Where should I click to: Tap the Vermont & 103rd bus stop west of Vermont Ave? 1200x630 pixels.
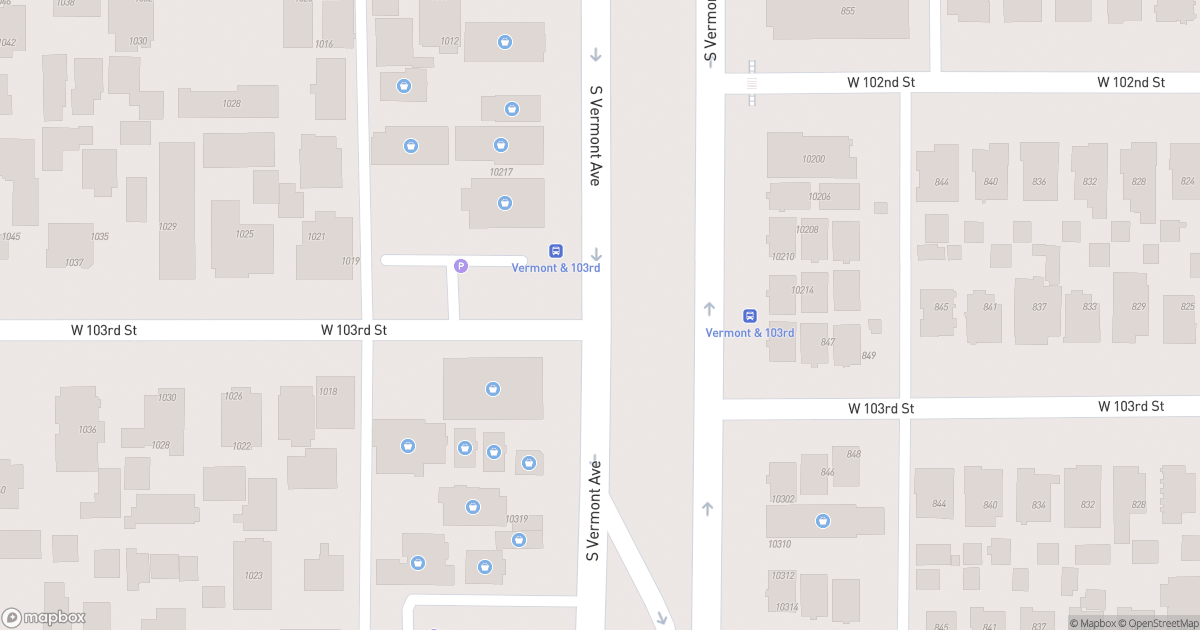(556, 252)
